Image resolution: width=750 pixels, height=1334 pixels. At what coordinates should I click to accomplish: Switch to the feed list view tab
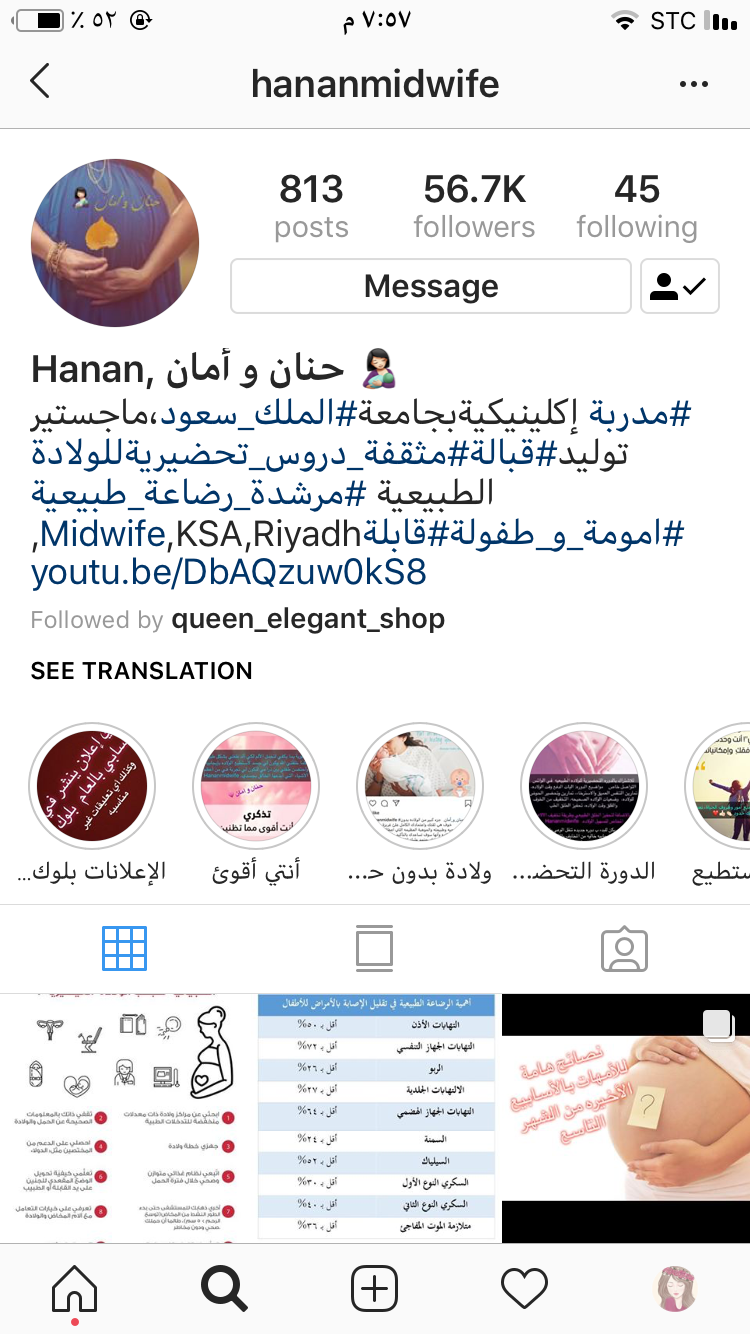click(x=374, y=949)
